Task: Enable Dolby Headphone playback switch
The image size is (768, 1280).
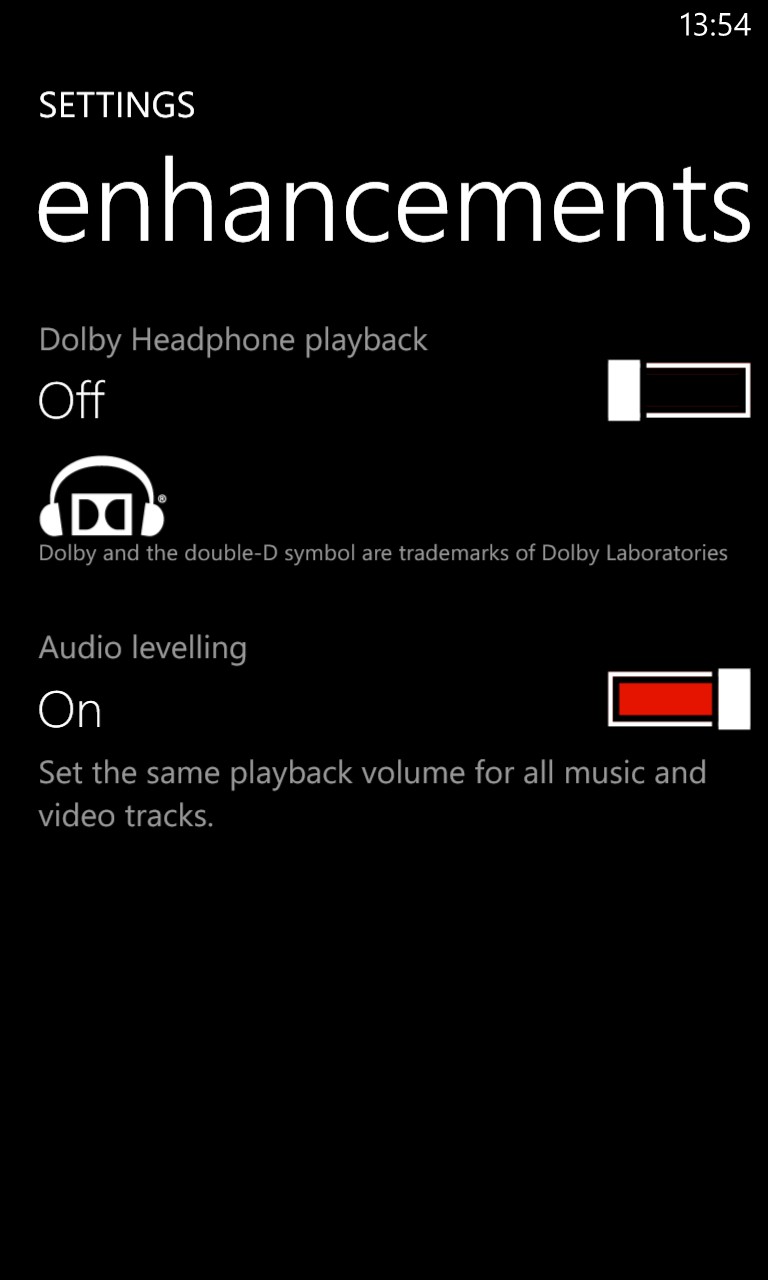Action: click(679, 391)
